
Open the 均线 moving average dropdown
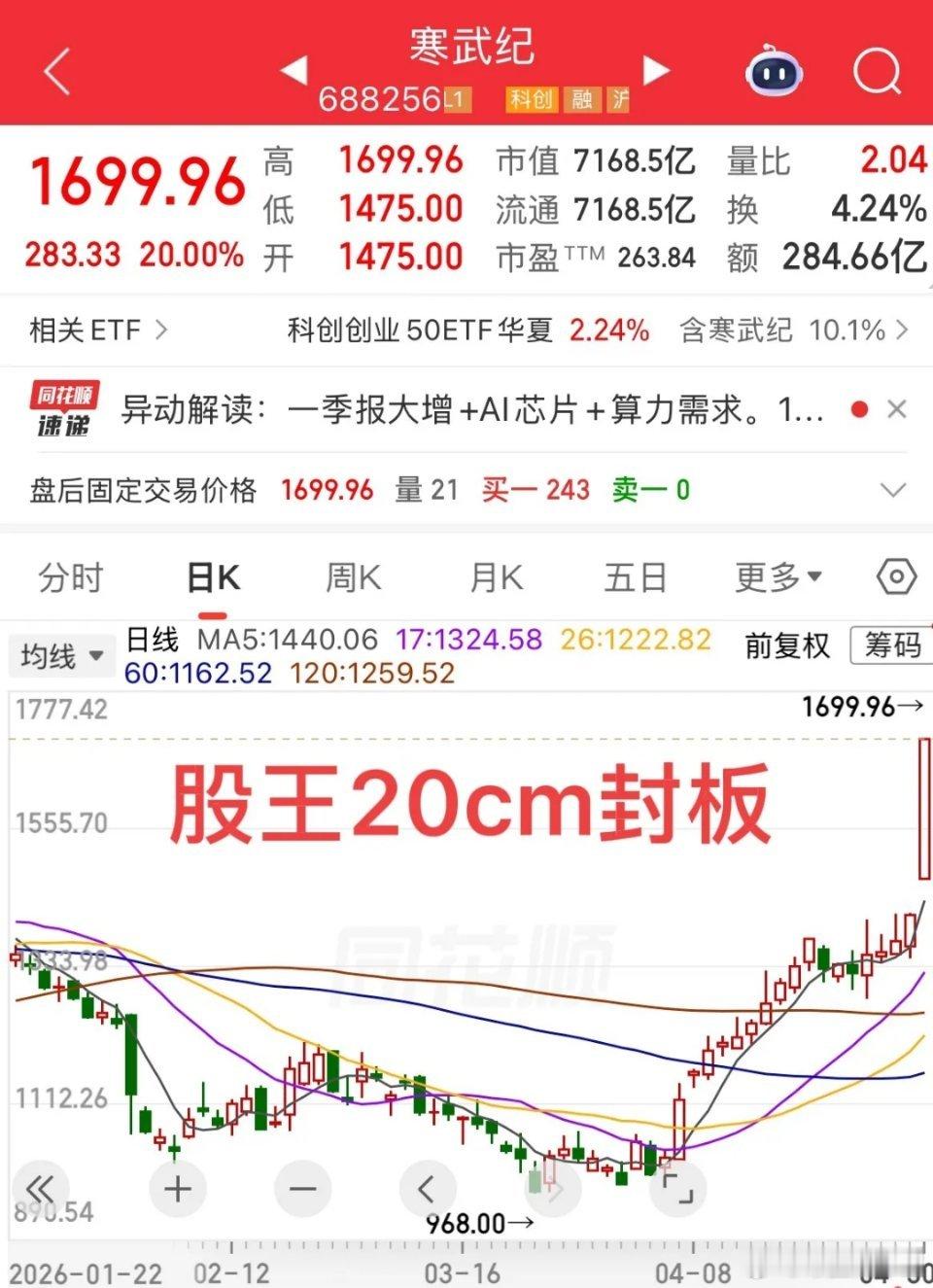pos(60,655)
